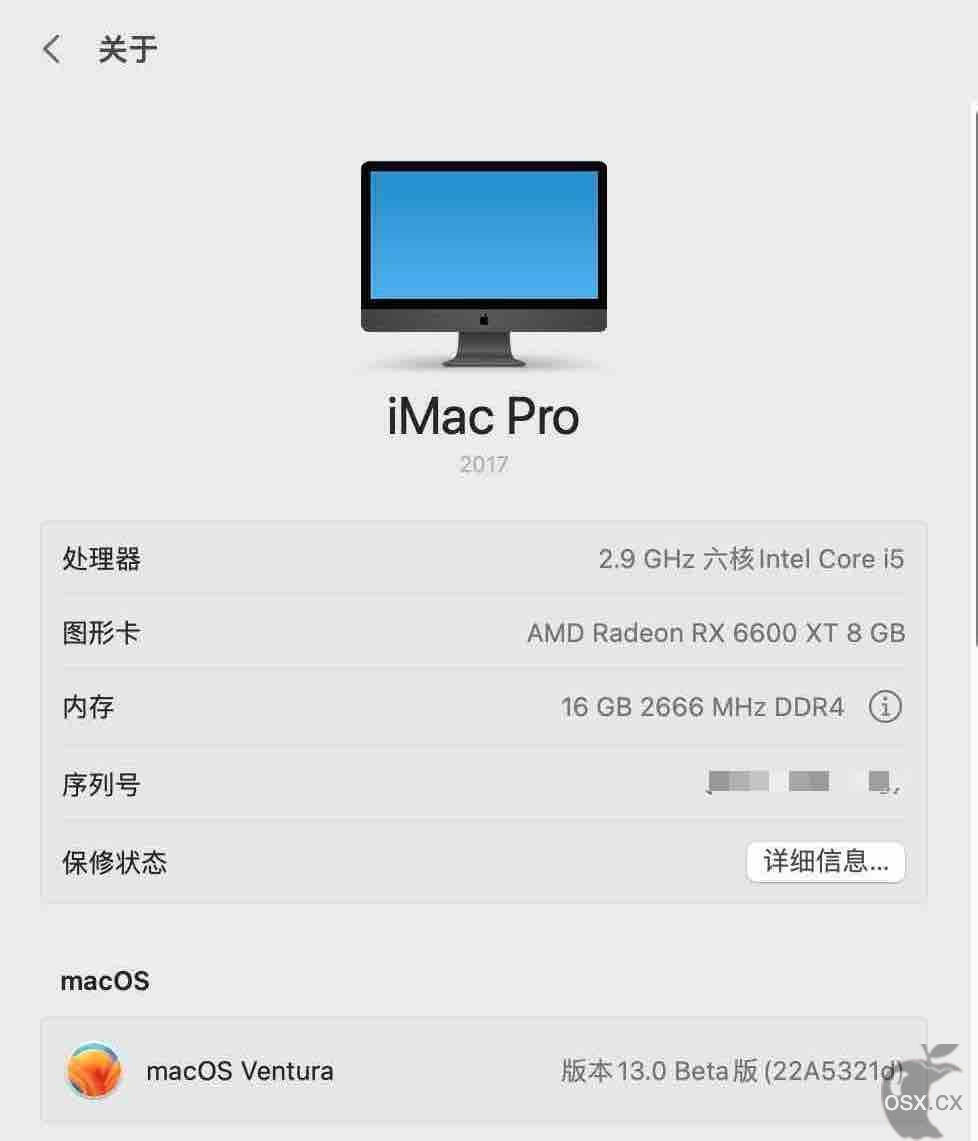
Task: Go back from the 关于 page
Action: (x=52, y=49)
